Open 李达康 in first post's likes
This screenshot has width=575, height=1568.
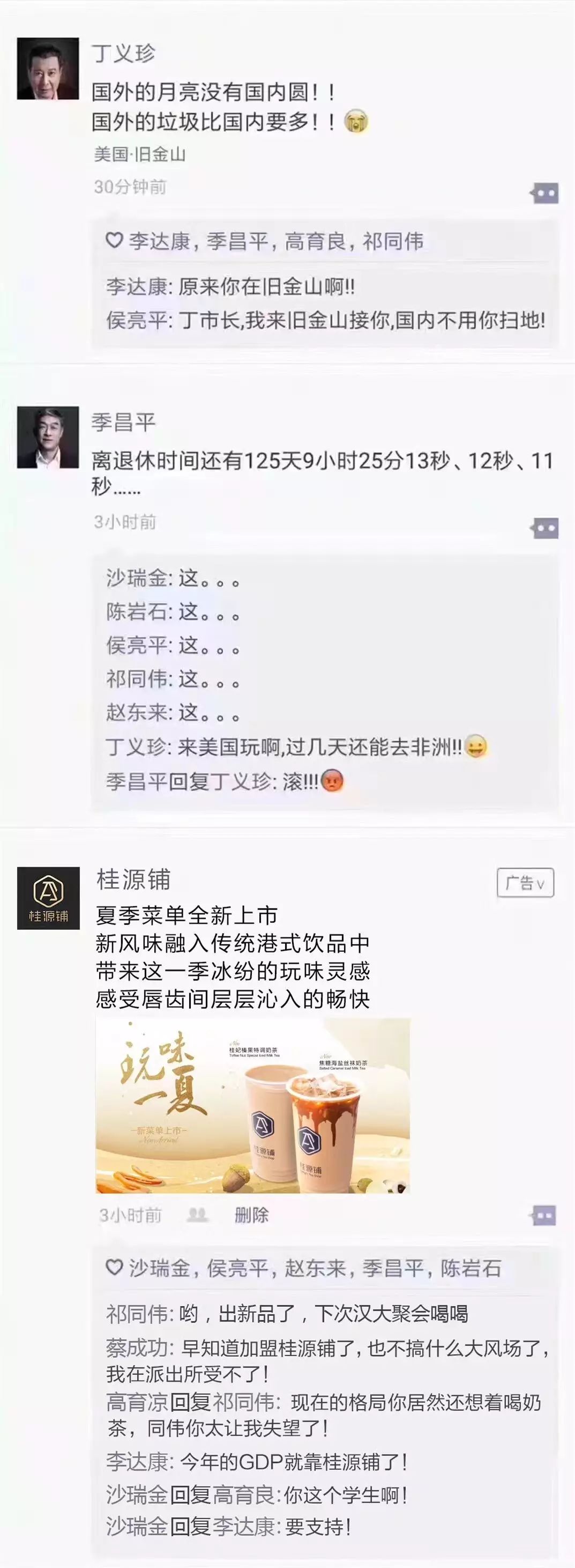pyautogui.click(x=159, y=242)
